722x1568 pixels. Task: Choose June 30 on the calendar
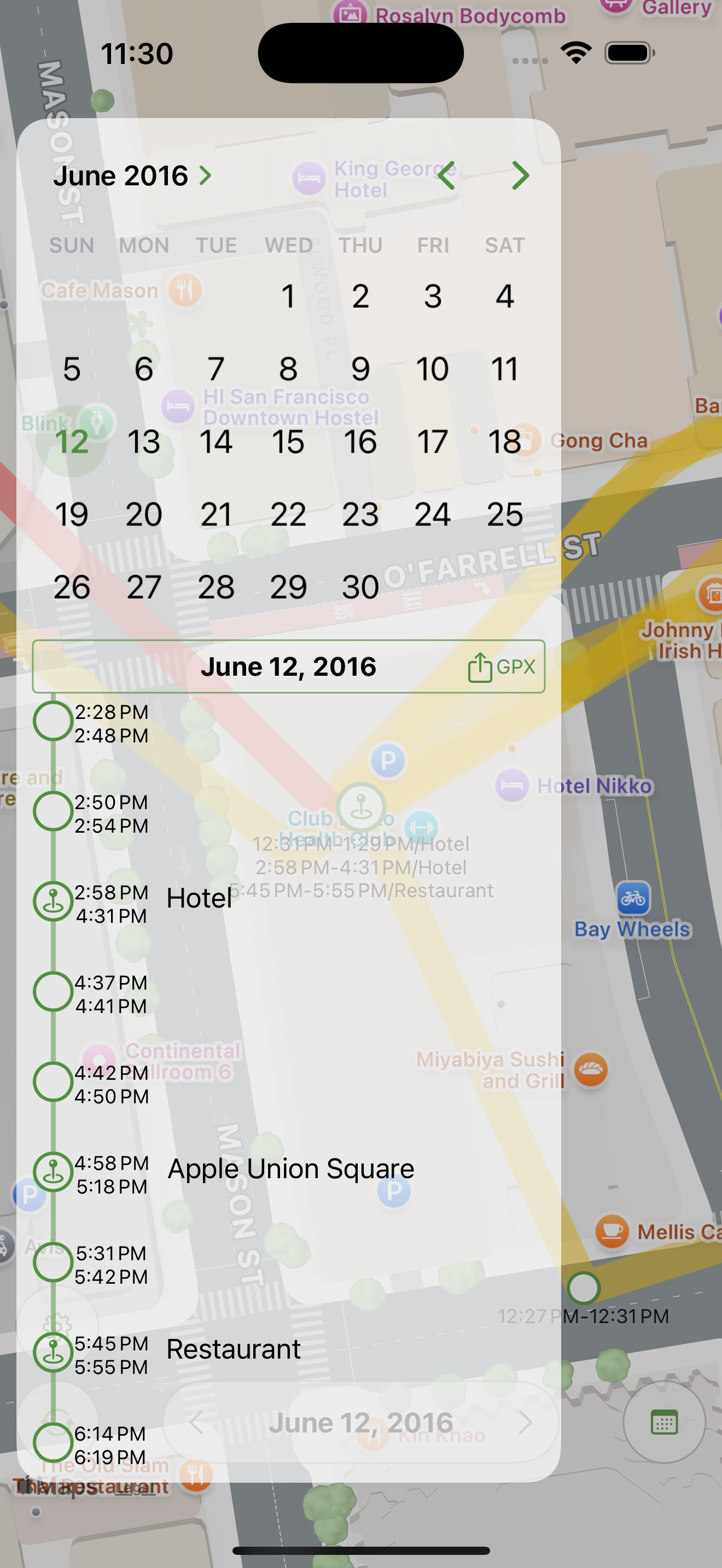(360, 587)
